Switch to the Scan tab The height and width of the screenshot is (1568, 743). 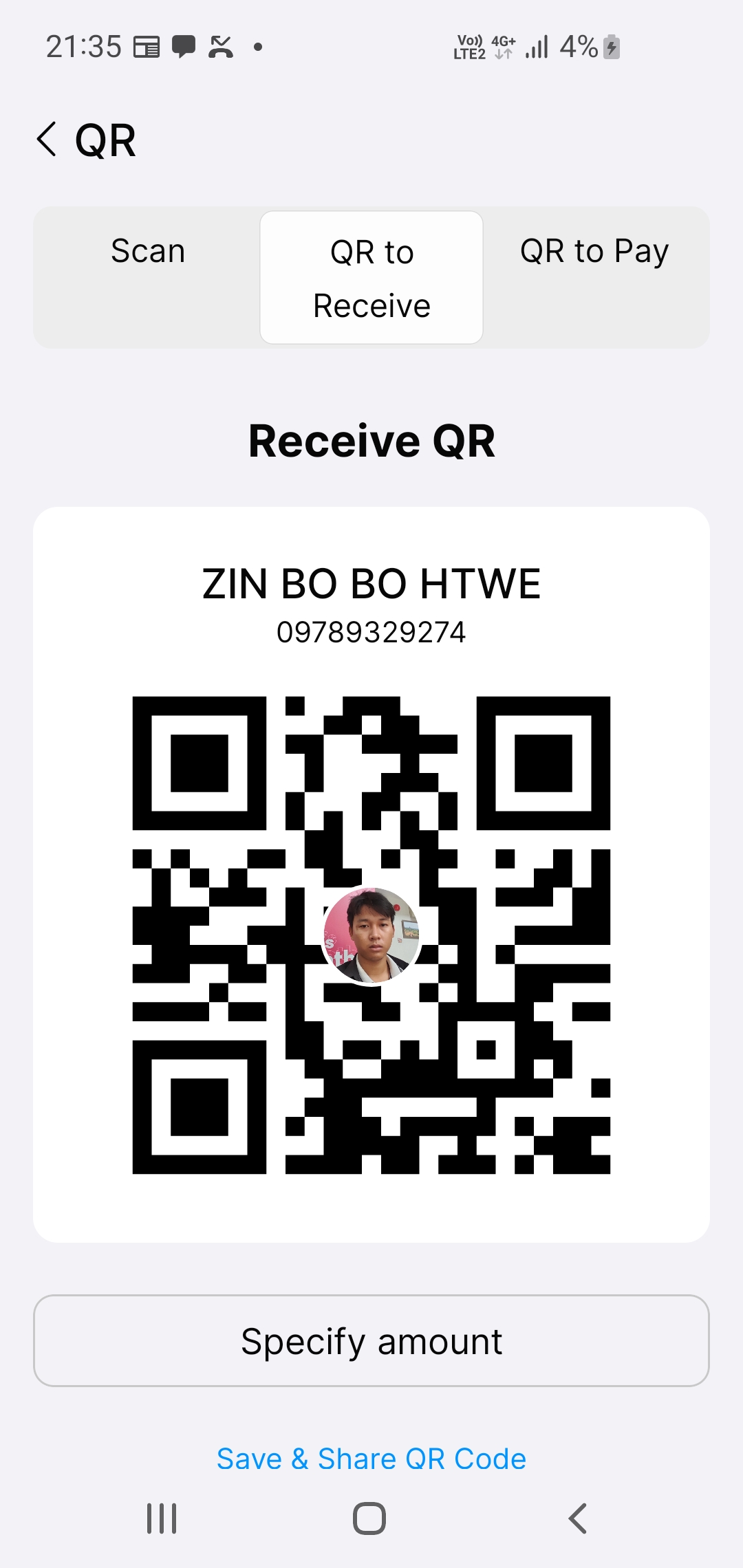pyautogui.click(x=148, y=251)
